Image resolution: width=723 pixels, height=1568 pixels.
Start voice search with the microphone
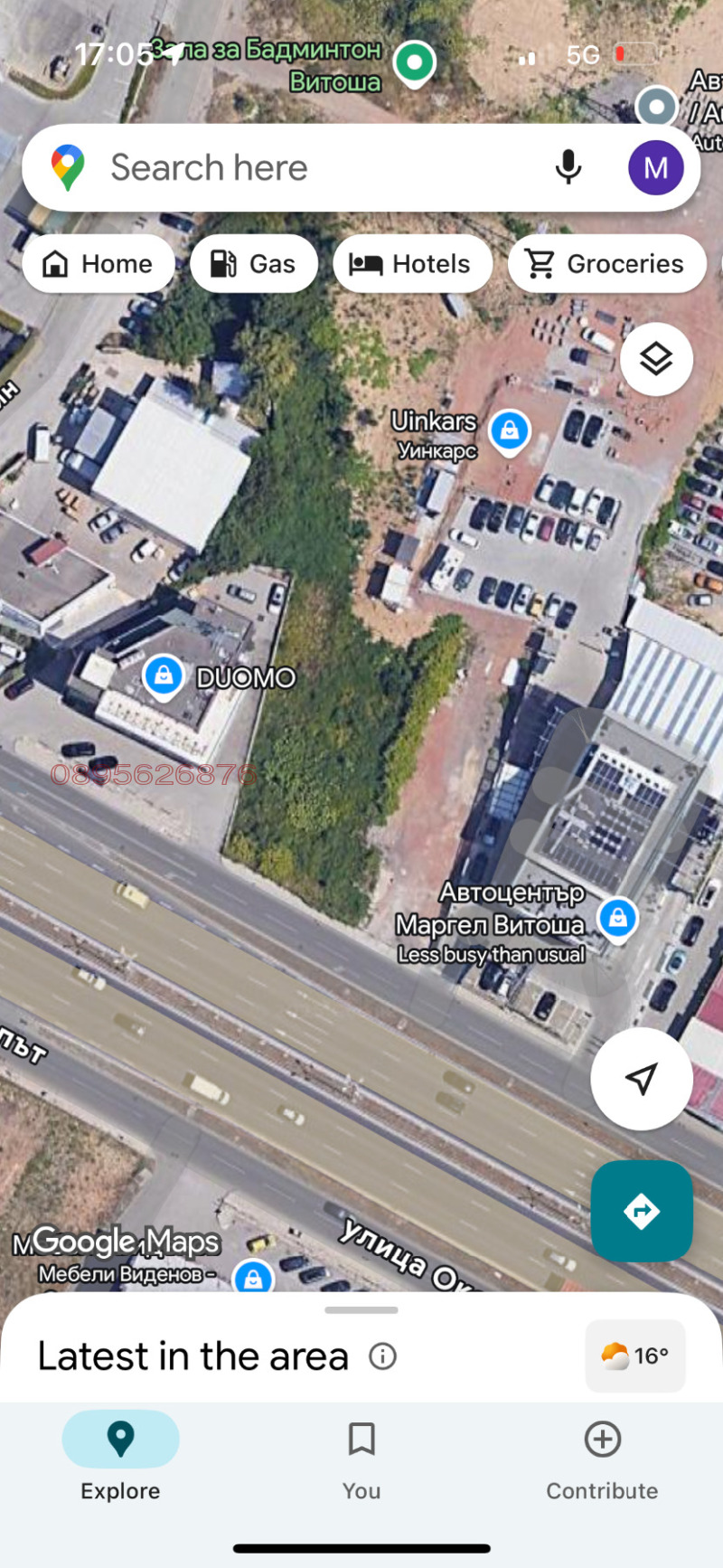568,168
